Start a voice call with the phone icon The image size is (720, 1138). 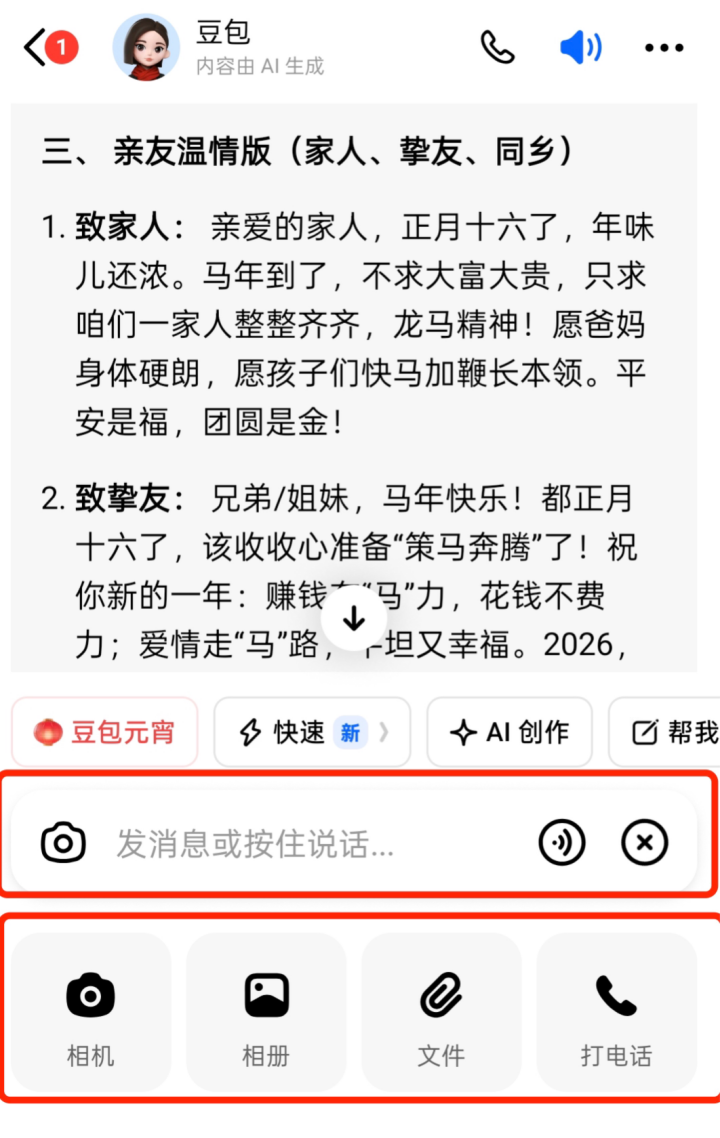coord(497,47)
